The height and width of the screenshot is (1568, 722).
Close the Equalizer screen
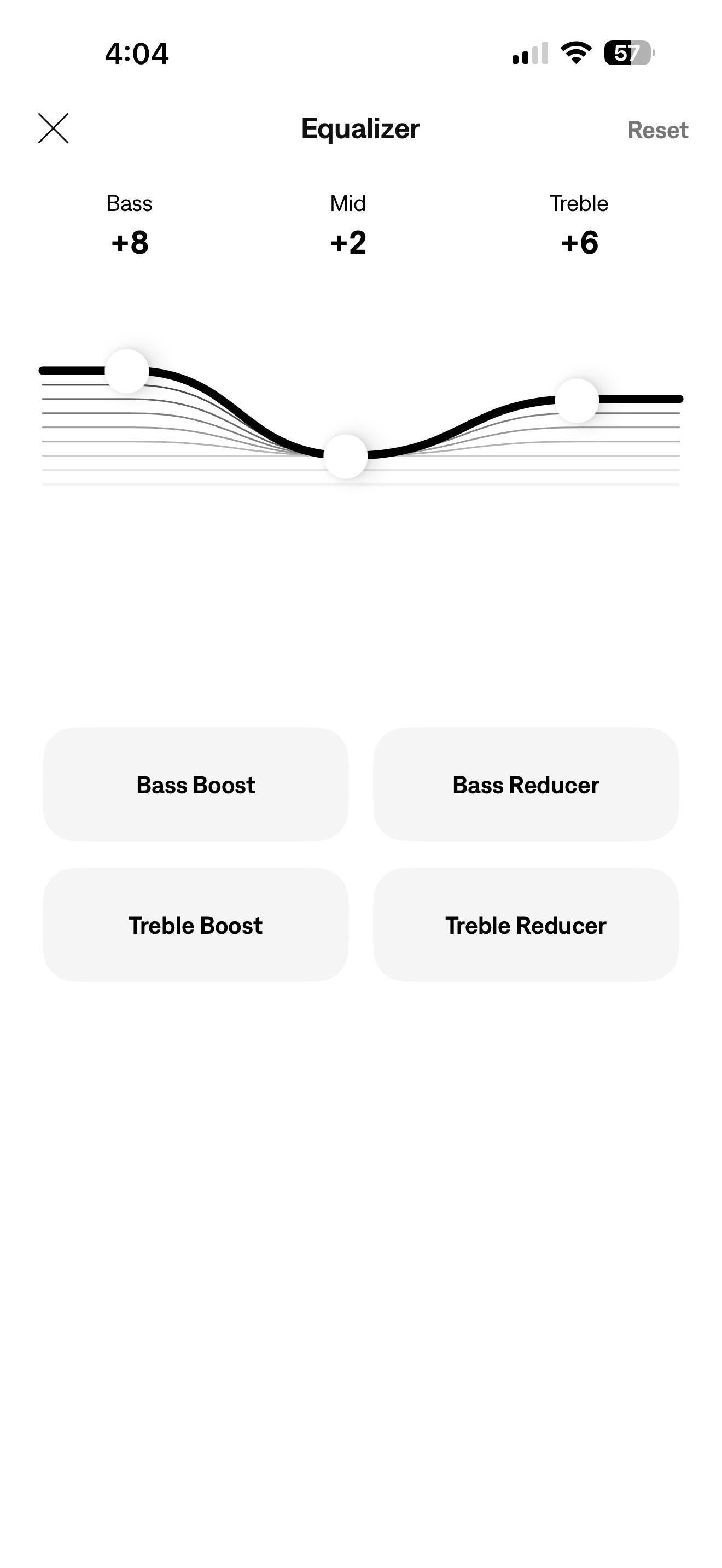pyautogui.click(x=54, y=128)
